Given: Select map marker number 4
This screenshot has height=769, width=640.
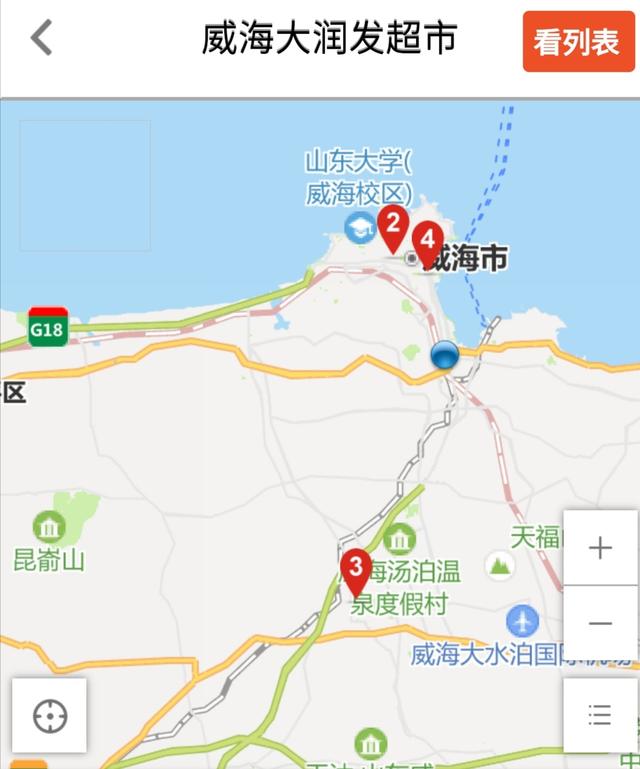Looking at the screenshot, I should pyautogui.click(x=428, y=242).
